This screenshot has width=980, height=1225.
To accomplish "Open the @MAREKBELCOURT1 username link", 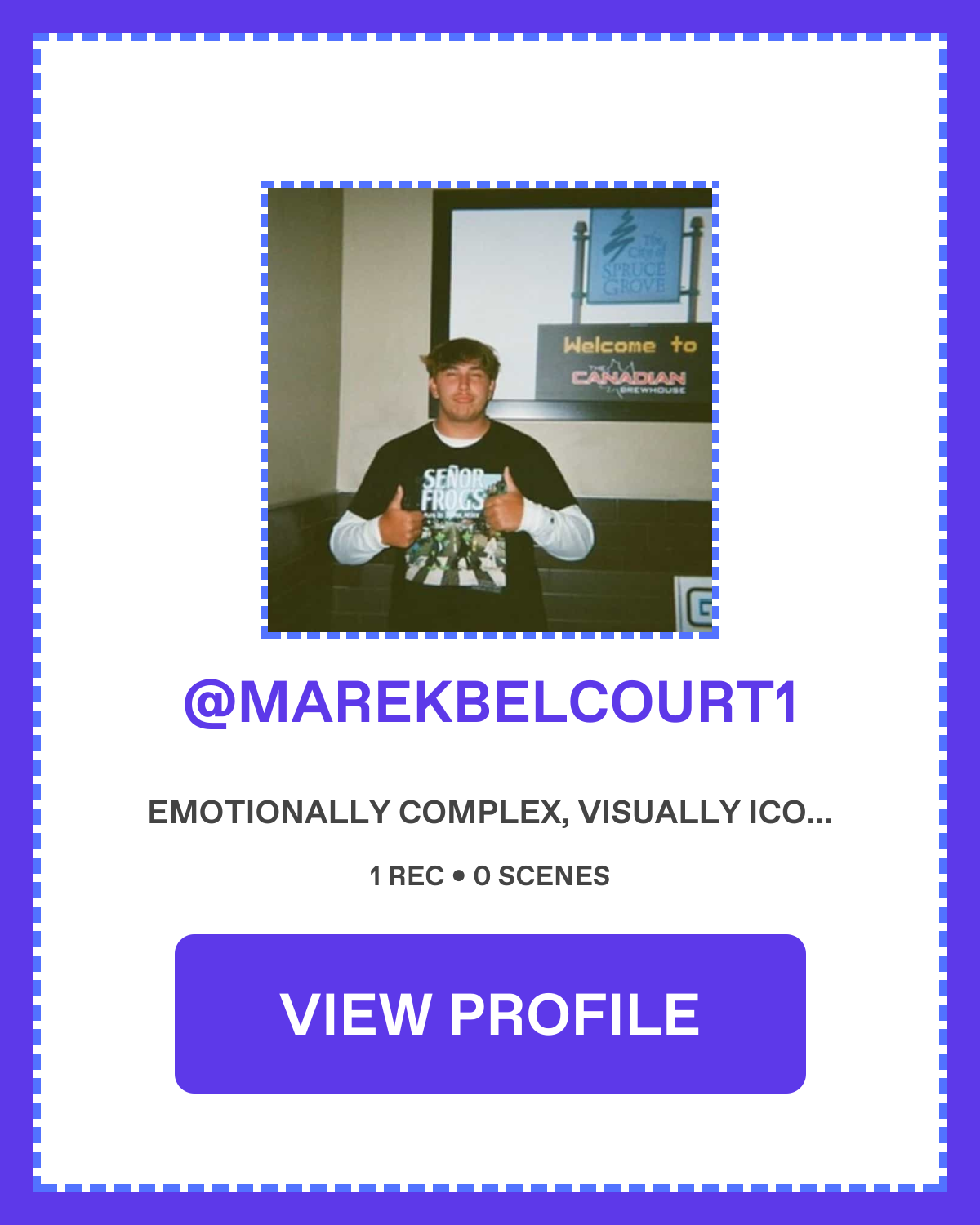I will [490, 702].
